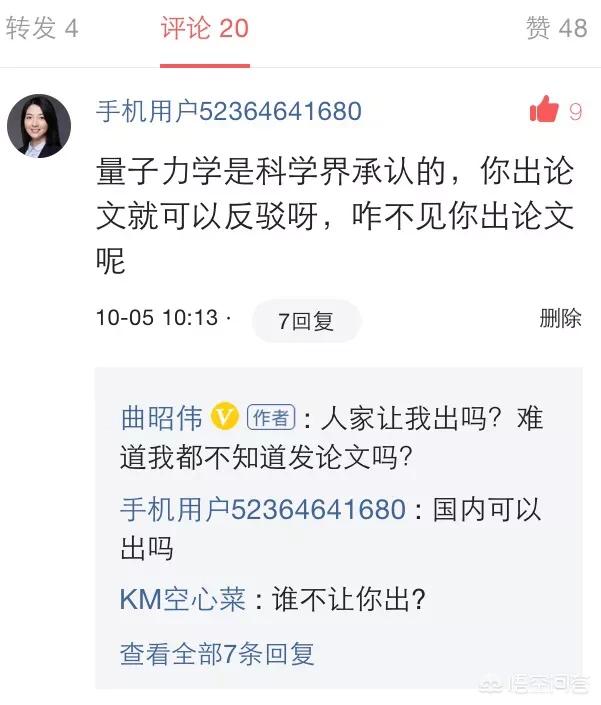Select the 评论 20 tab

205,27
